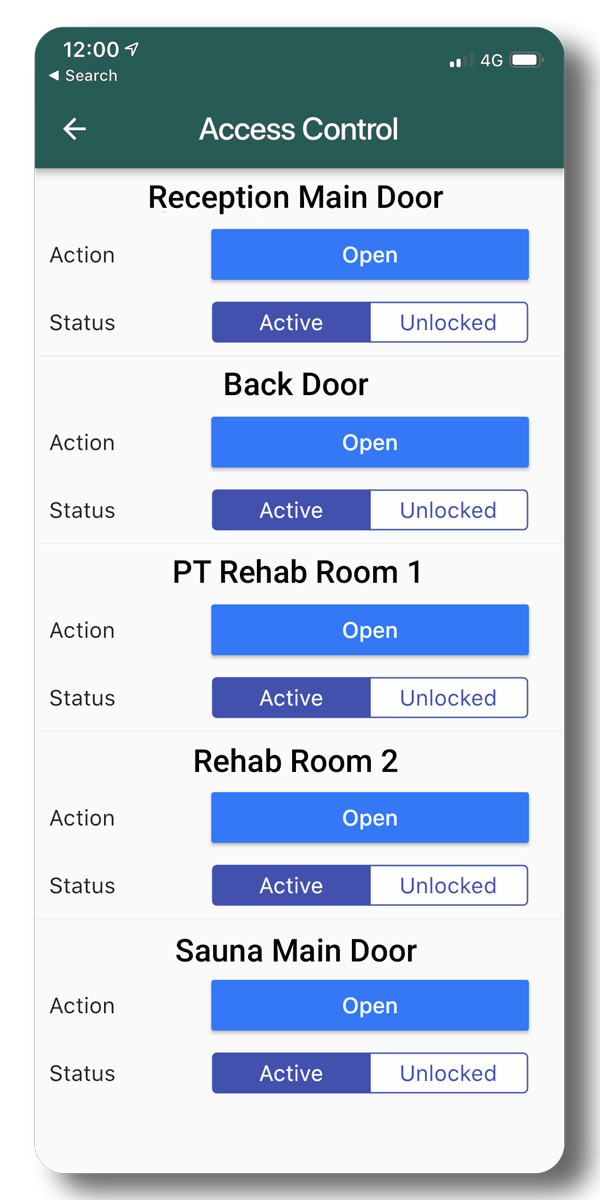Switch Rehab Room 2 to Unlocked
Viewport: 600px width, 1200px height.
[x=449, y=886]
